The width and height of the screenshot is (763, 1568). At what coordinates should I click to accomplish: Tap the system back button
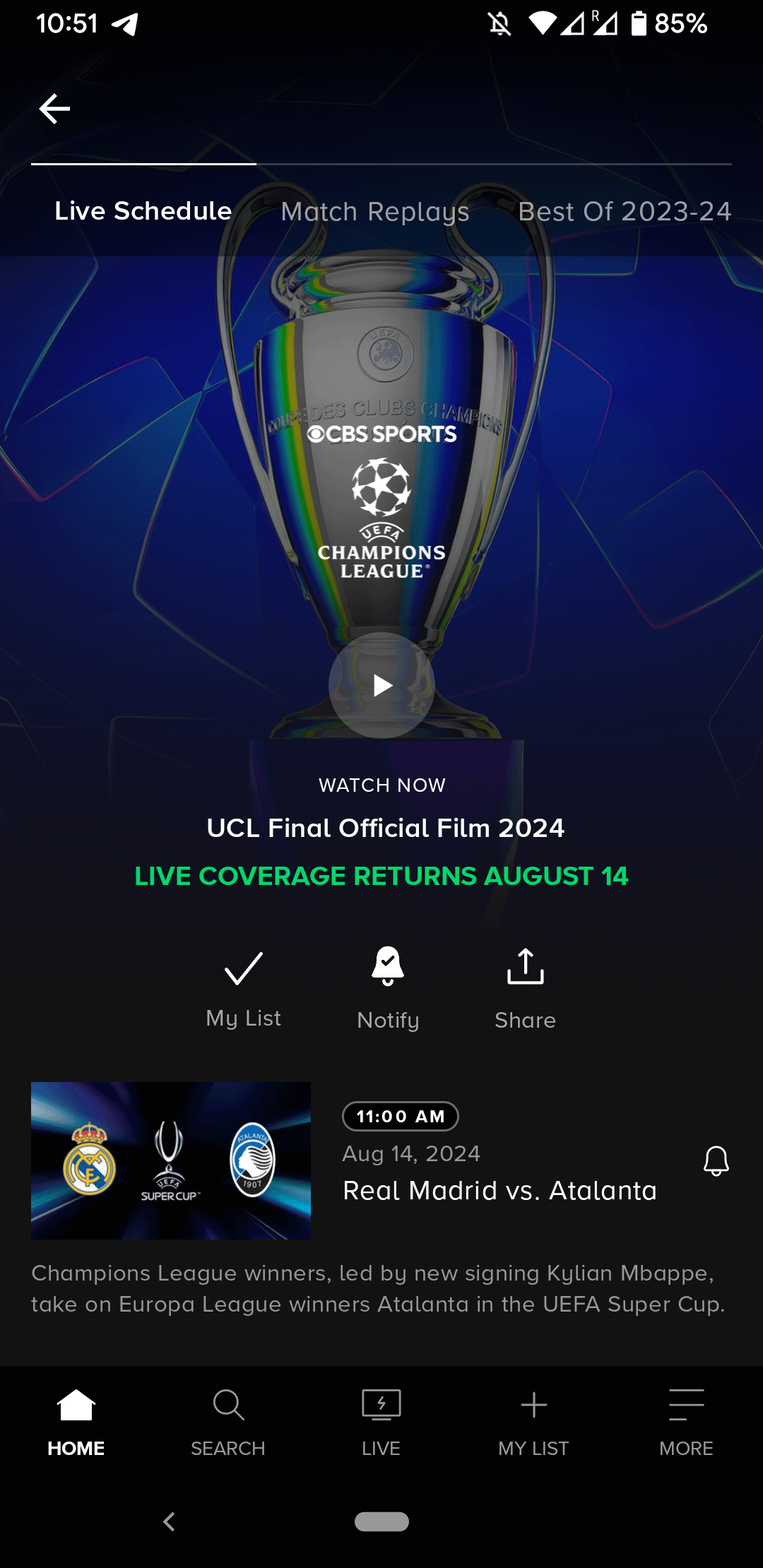click(169, 1521)
